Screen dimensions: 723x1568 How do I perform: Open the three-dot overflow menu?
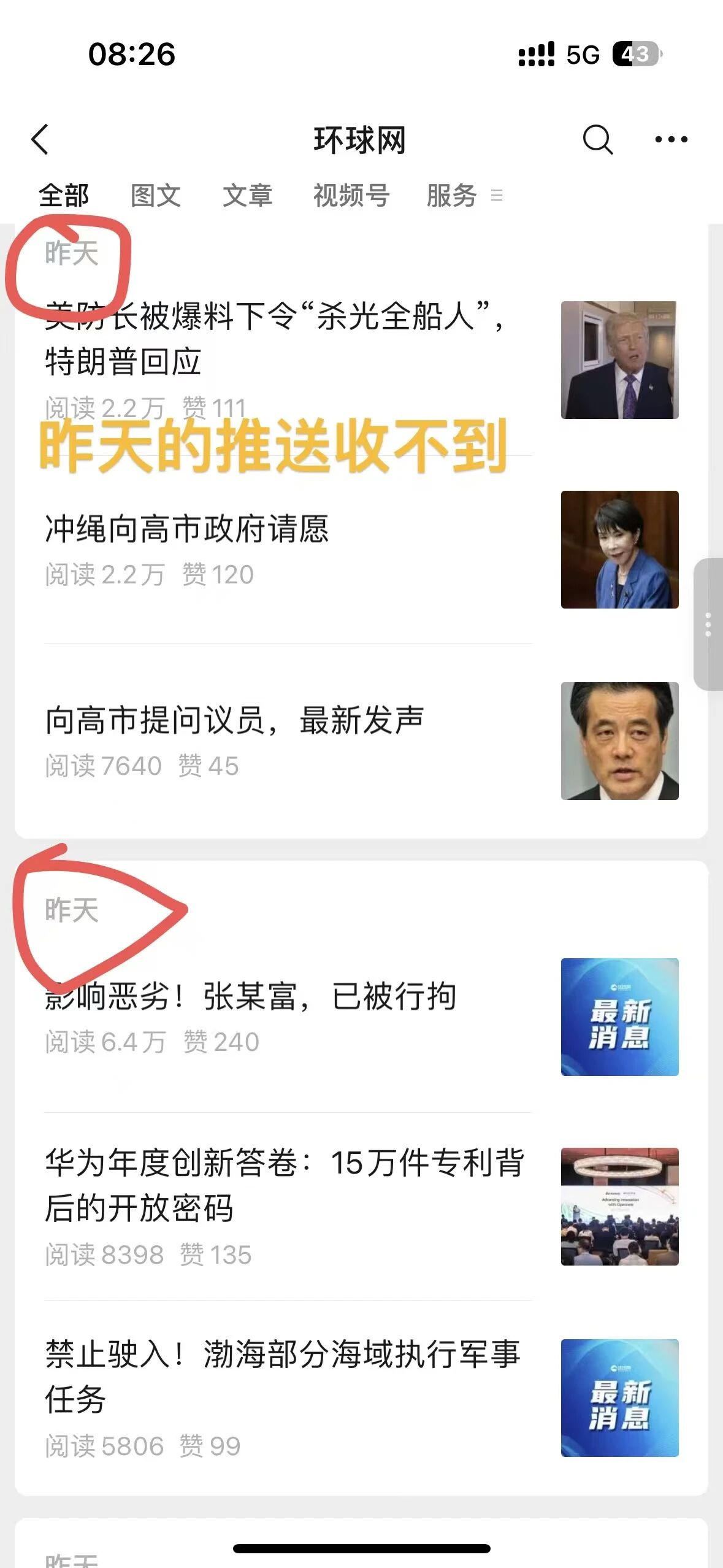click(x=671, y=139)
